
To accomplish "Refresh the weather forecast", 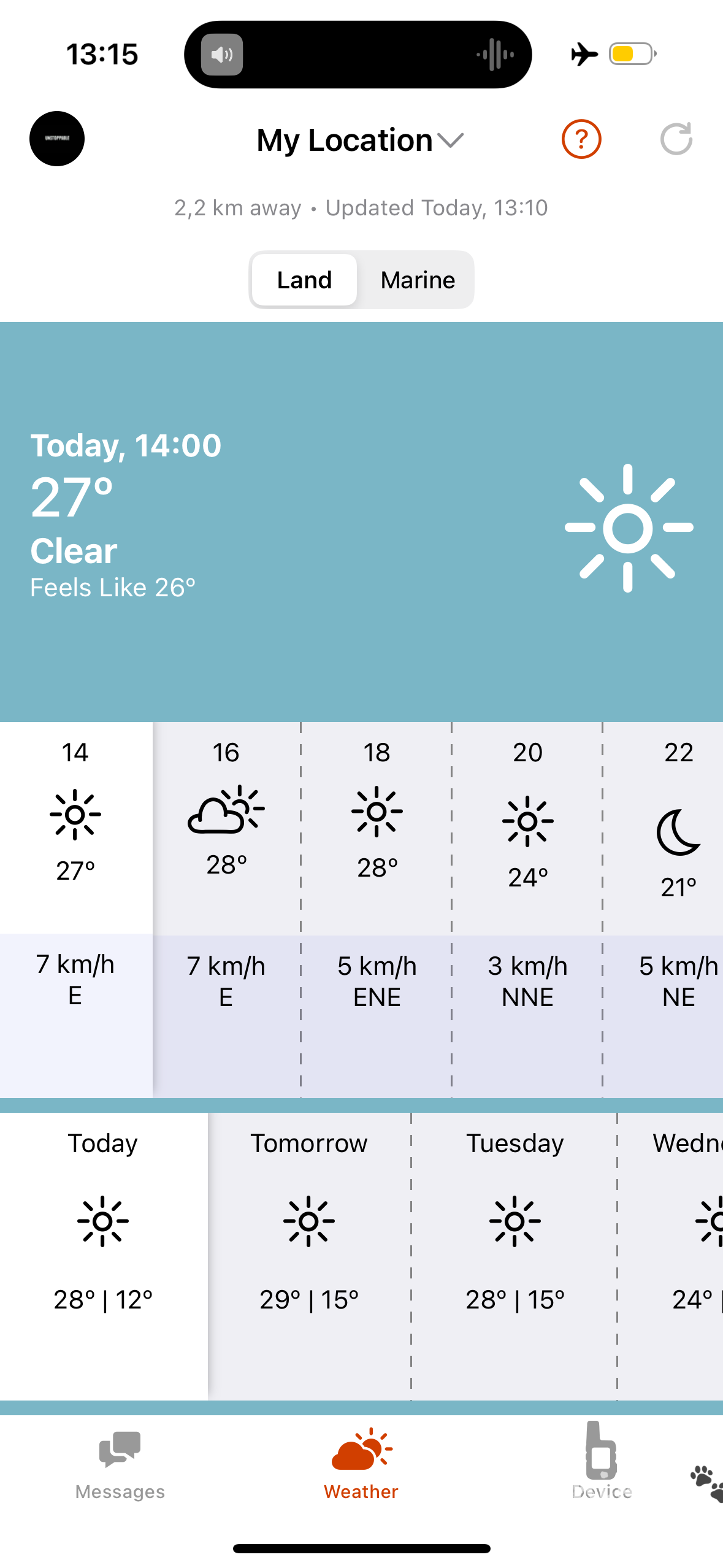I will (676, 139).
